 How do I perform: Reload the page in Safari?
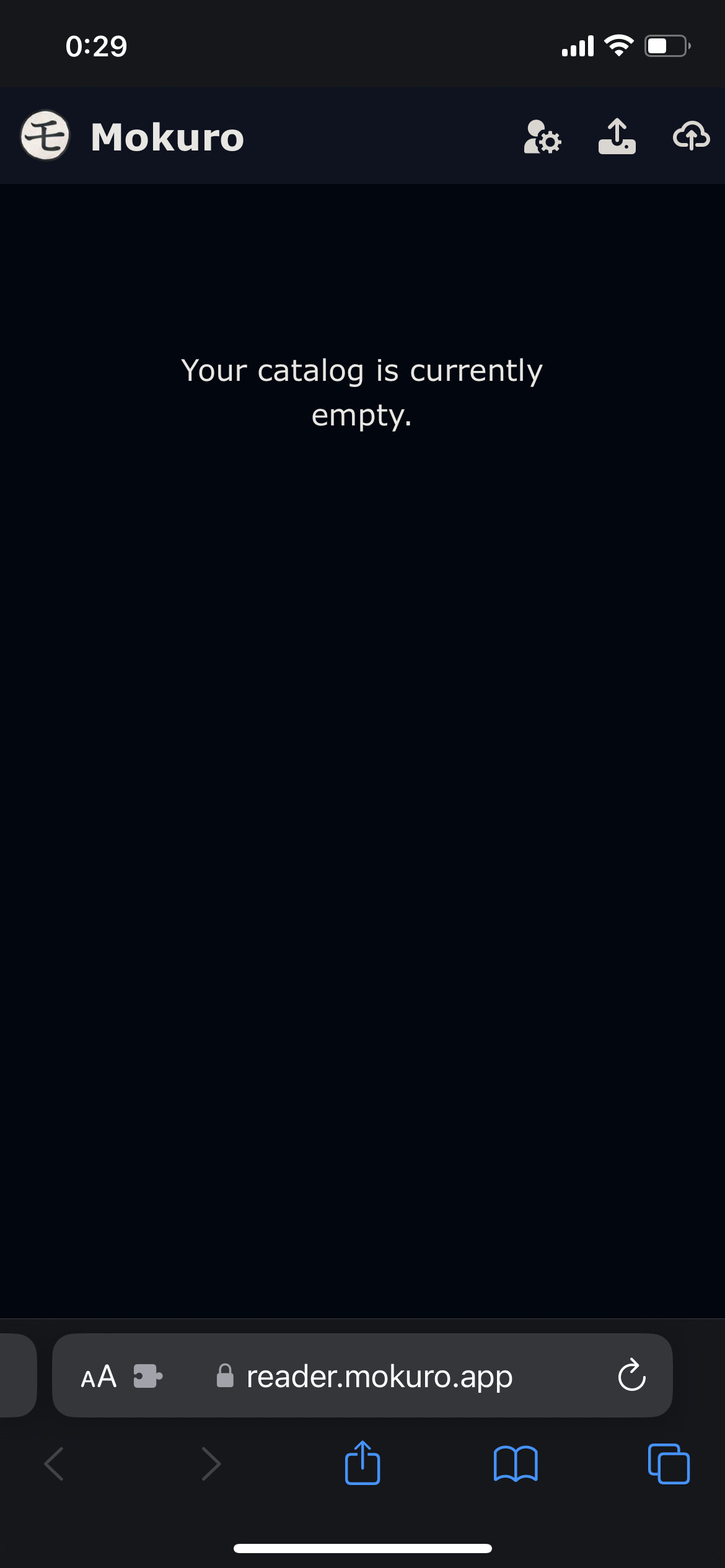(x=631, y=1375)
